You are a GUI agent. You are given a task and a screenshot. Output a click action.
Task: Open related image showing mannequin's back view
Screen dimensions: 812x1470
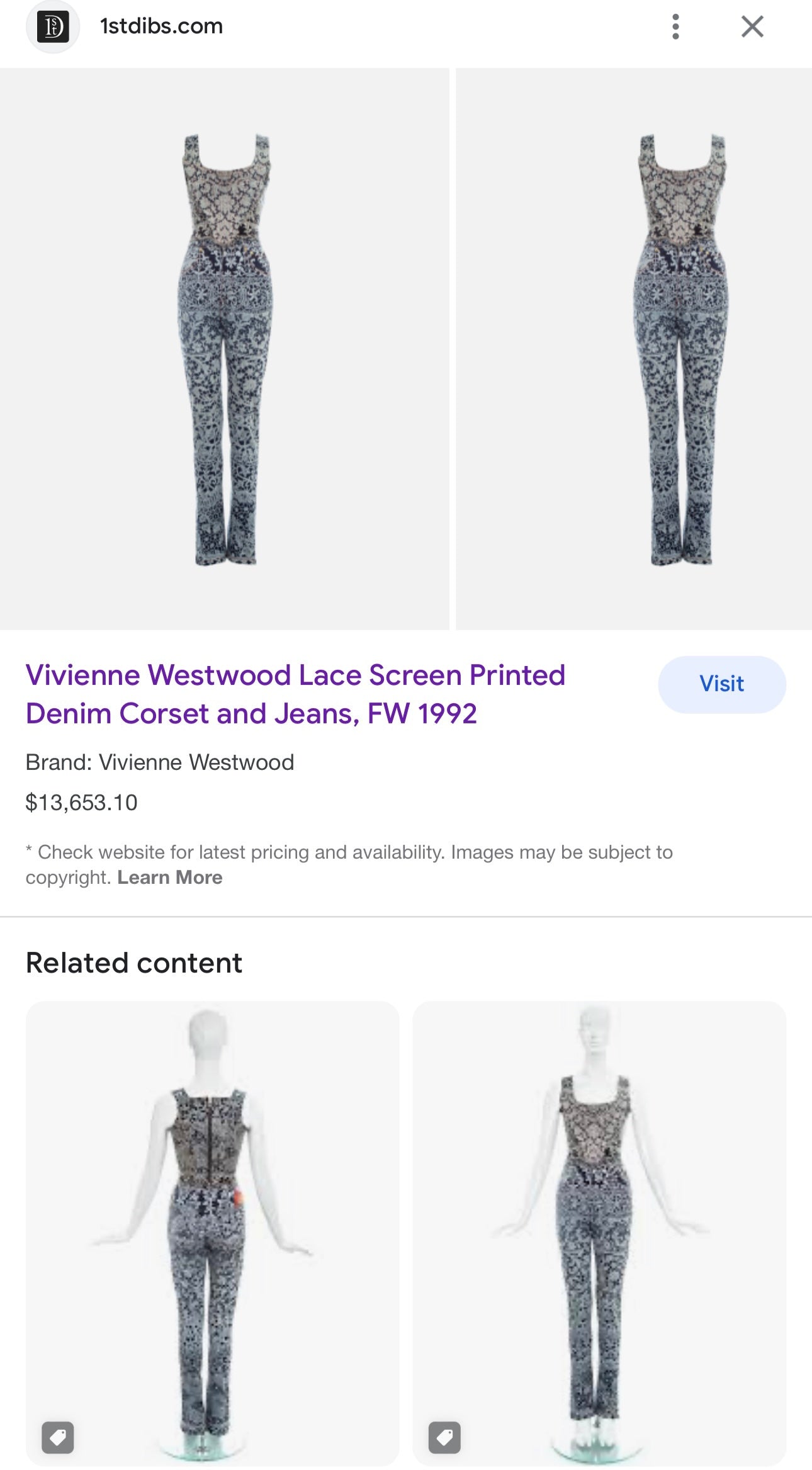212,1233
